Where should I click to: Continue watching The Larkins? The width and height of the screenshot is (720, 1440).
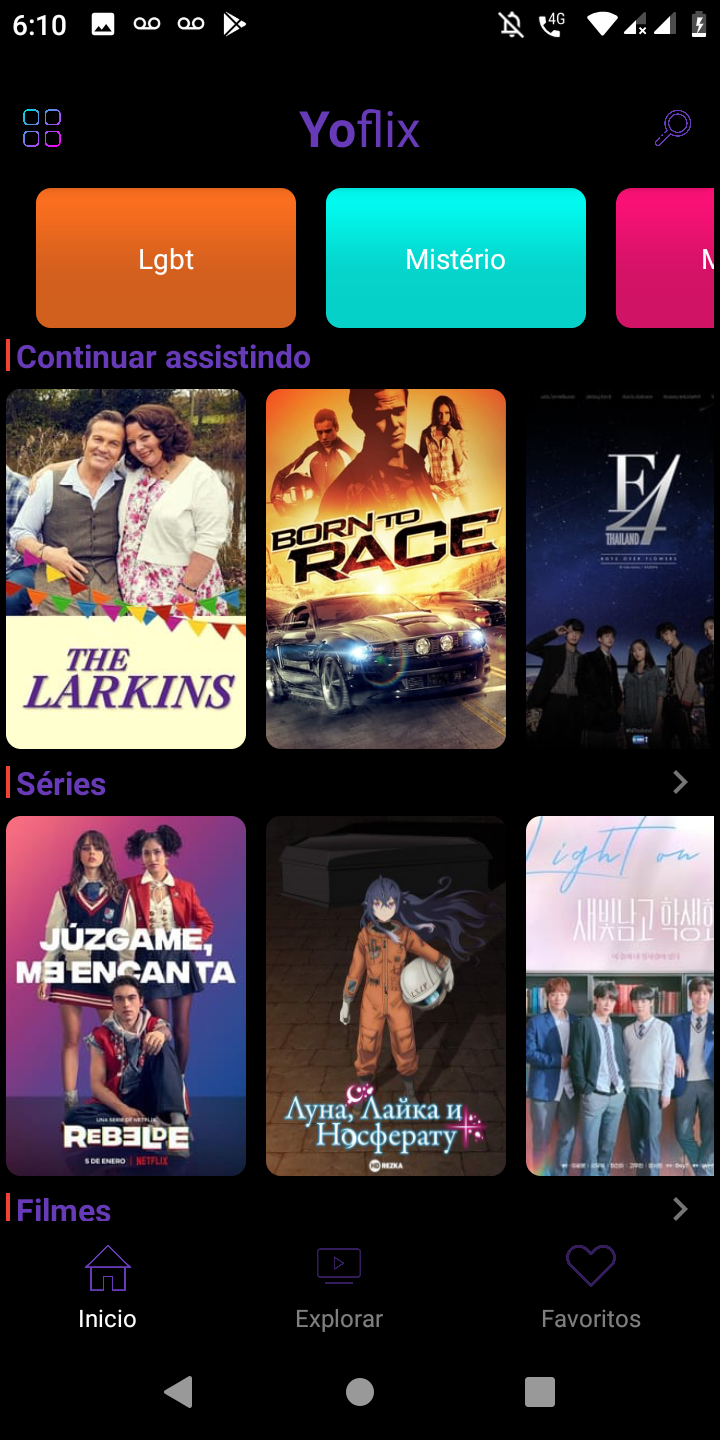[126, 568]
